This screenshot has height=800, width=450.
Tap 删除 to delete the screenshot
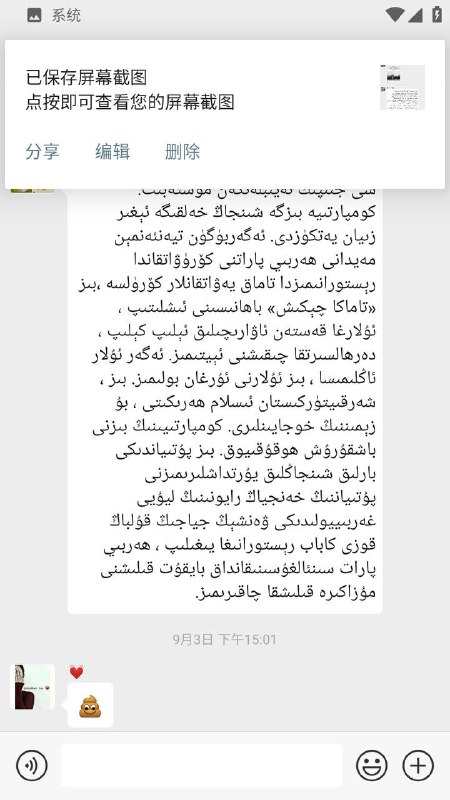click(182, 152)
